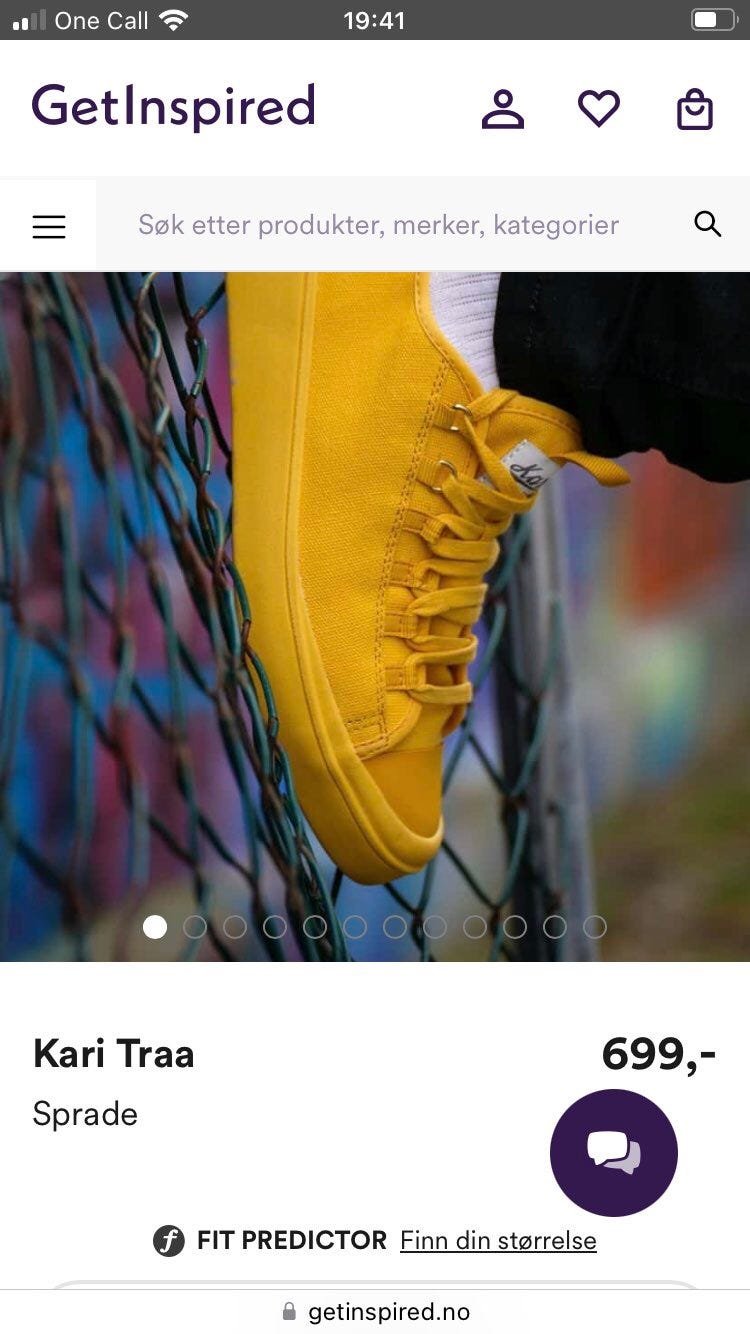Jump to the second product image dot

[x=195, y=927]
